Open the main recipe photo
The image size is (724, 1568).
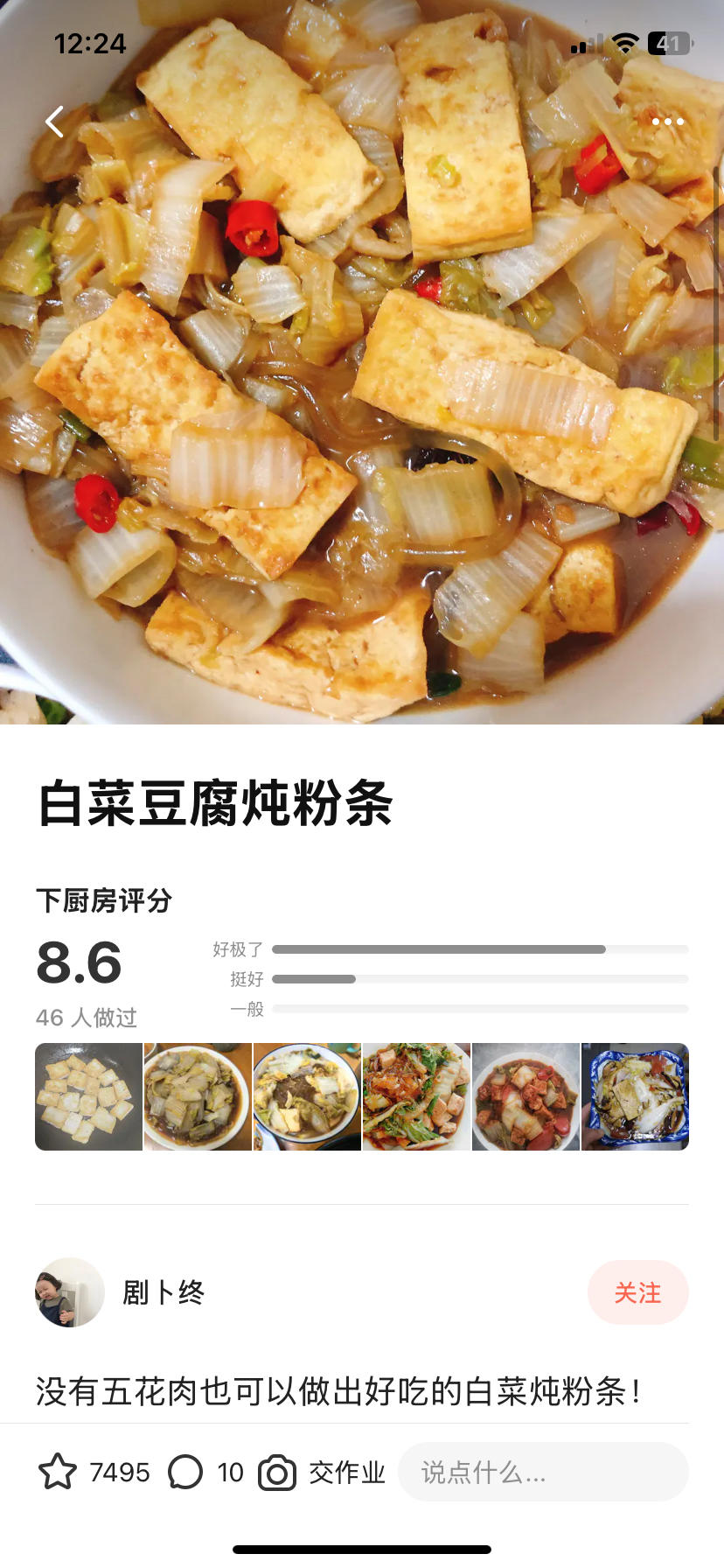362,394
